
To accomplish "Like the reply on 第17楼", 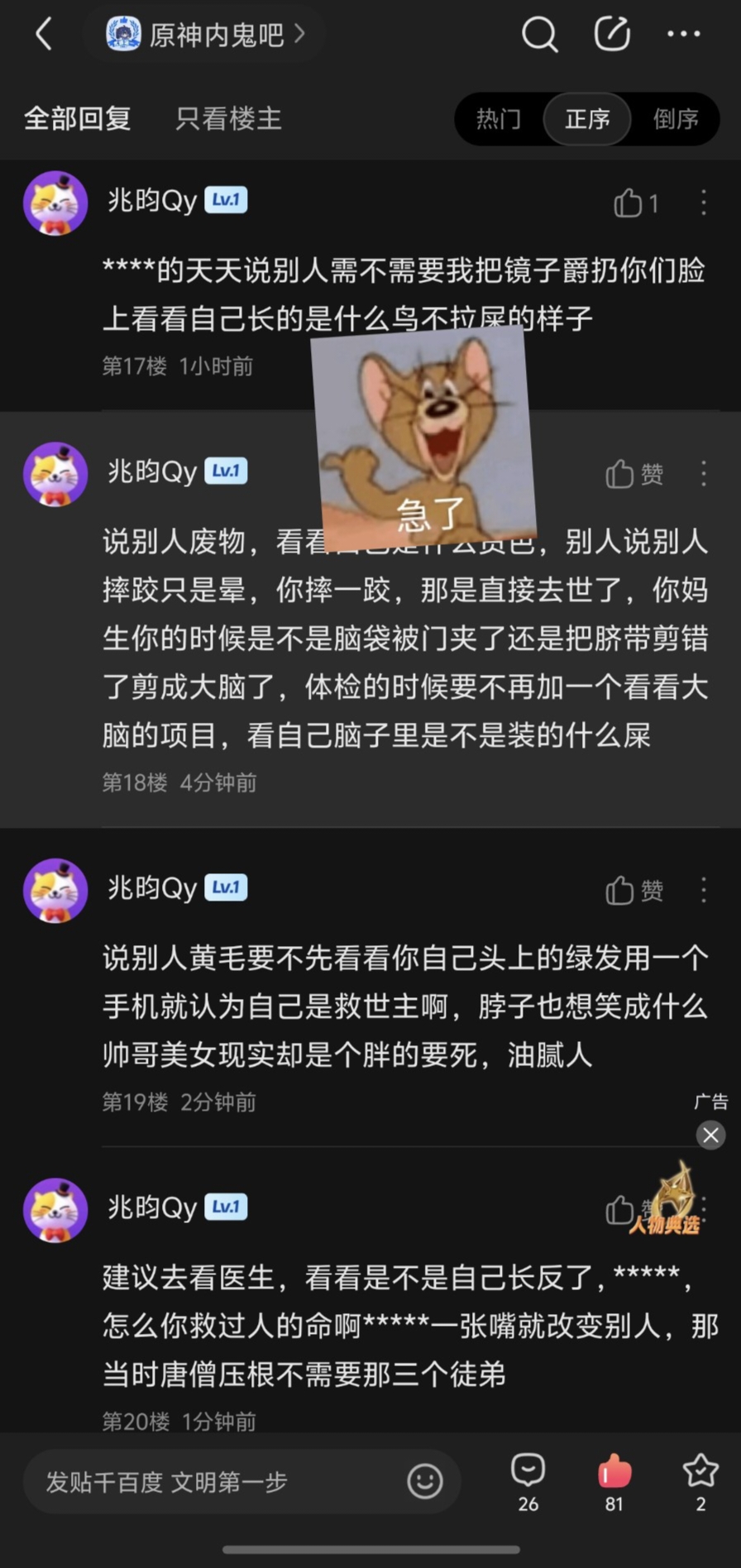I will click(x=635, y=203).
